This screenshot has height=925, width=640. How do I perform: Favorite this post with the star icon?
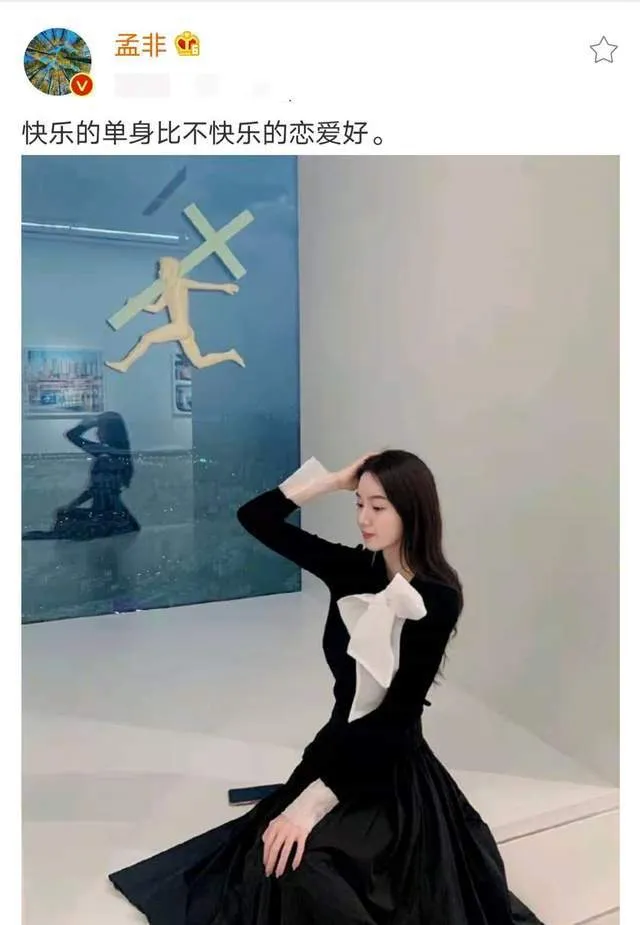[x=603, y=50]
